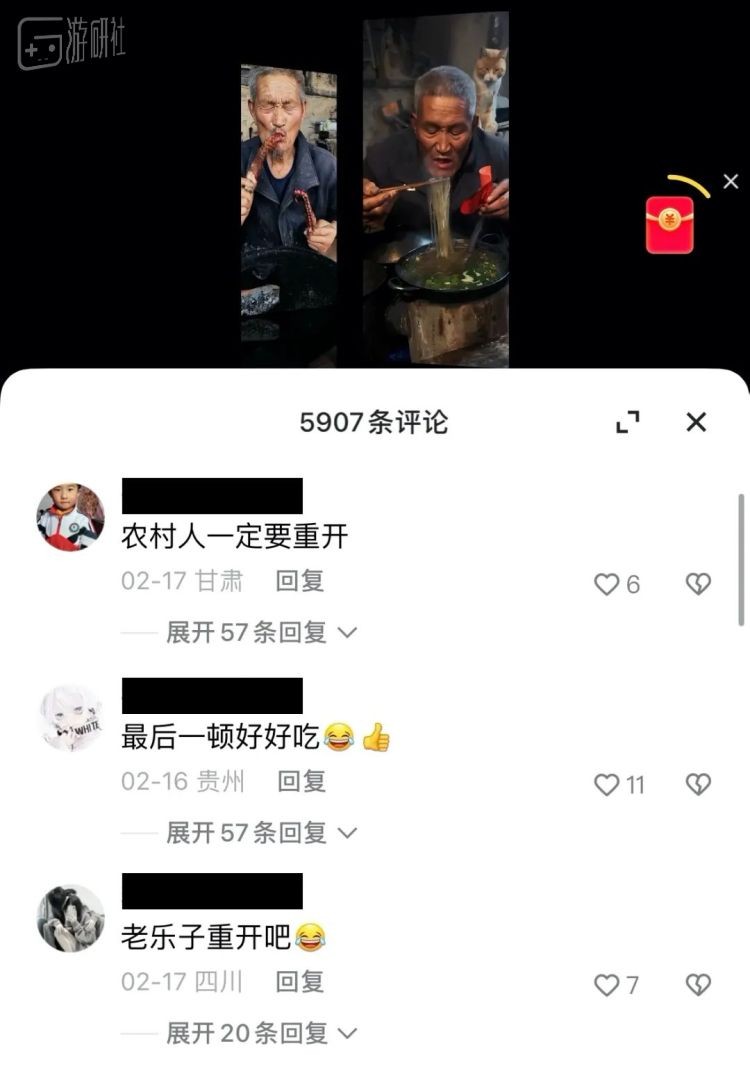Dislike the comment 最后一顿好好吃

click(x=697, y=785)
